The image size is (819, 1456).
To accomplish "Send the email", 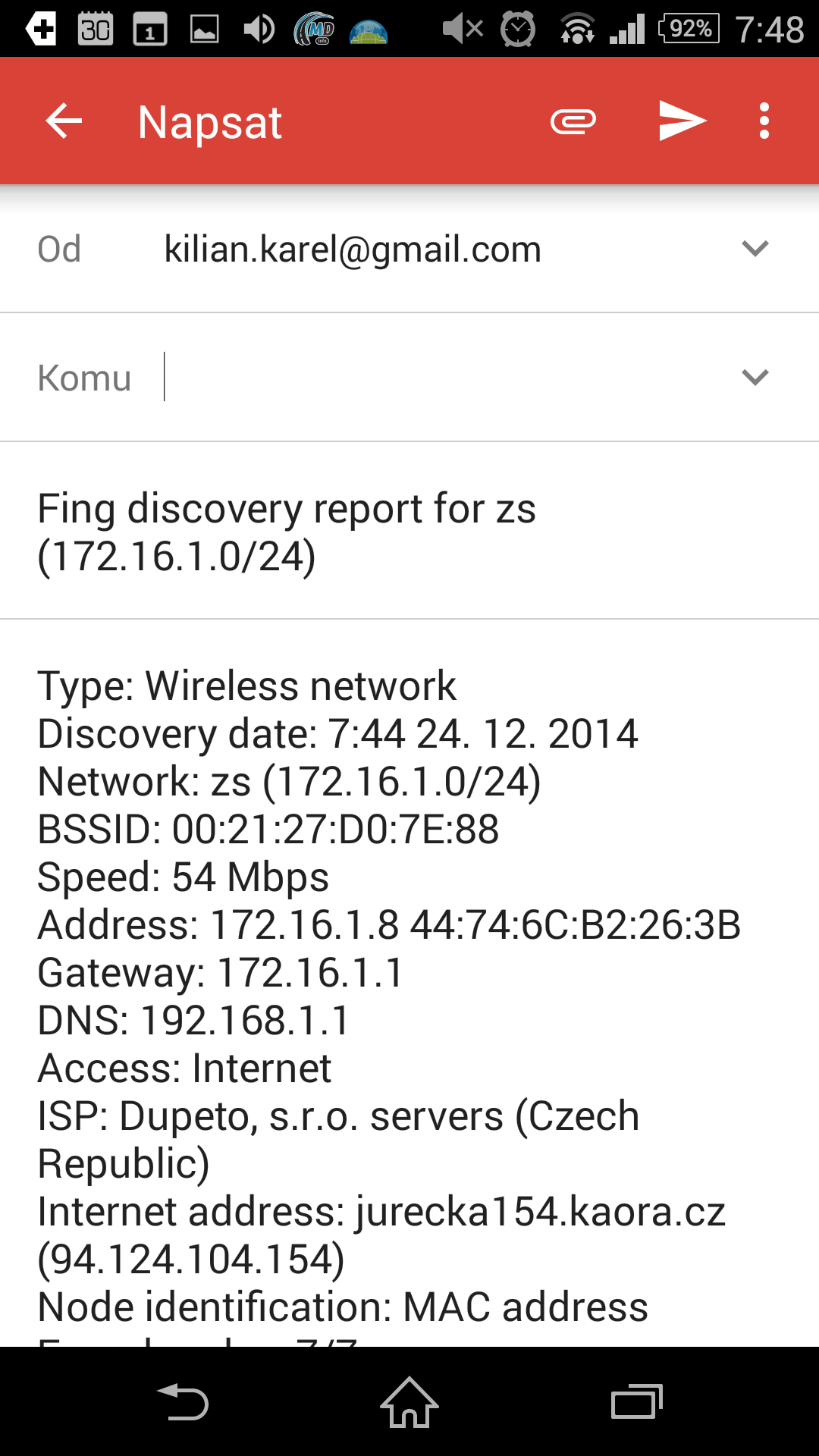I will [x=682, y=121].
